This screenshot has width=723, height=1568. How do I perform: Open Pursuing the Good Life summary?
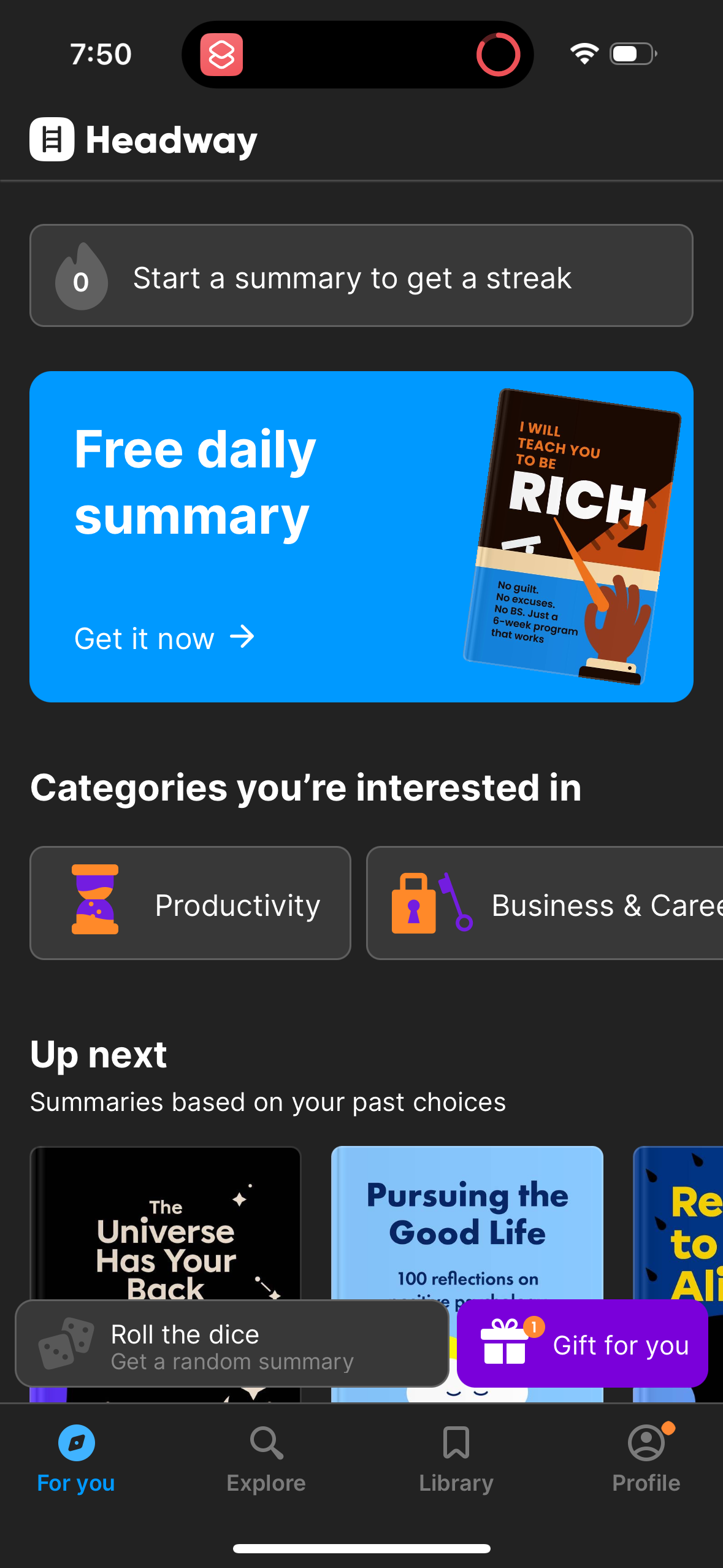coord(467,1227)
